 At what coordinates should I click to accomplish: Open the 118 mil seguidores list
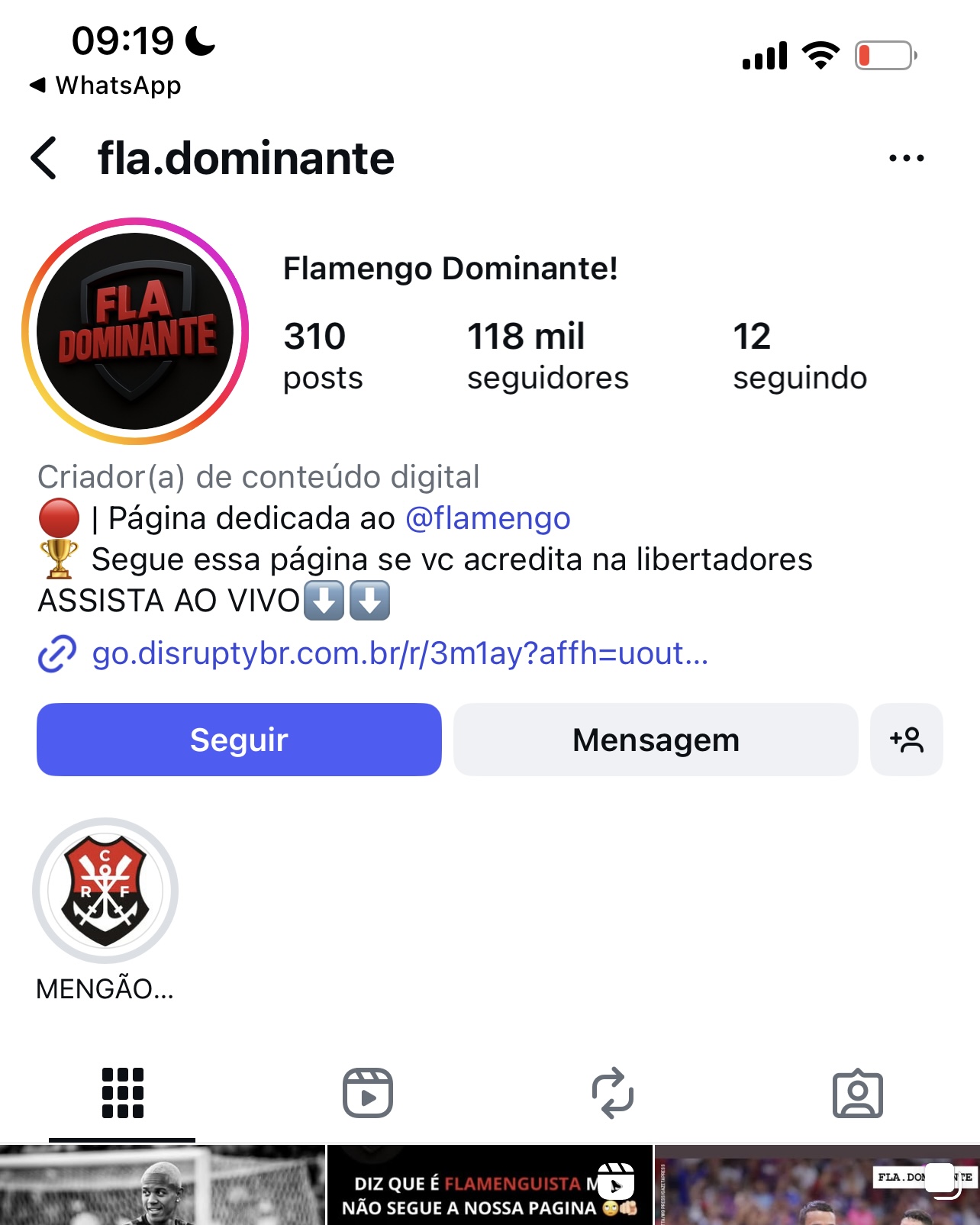click(547, 356)
